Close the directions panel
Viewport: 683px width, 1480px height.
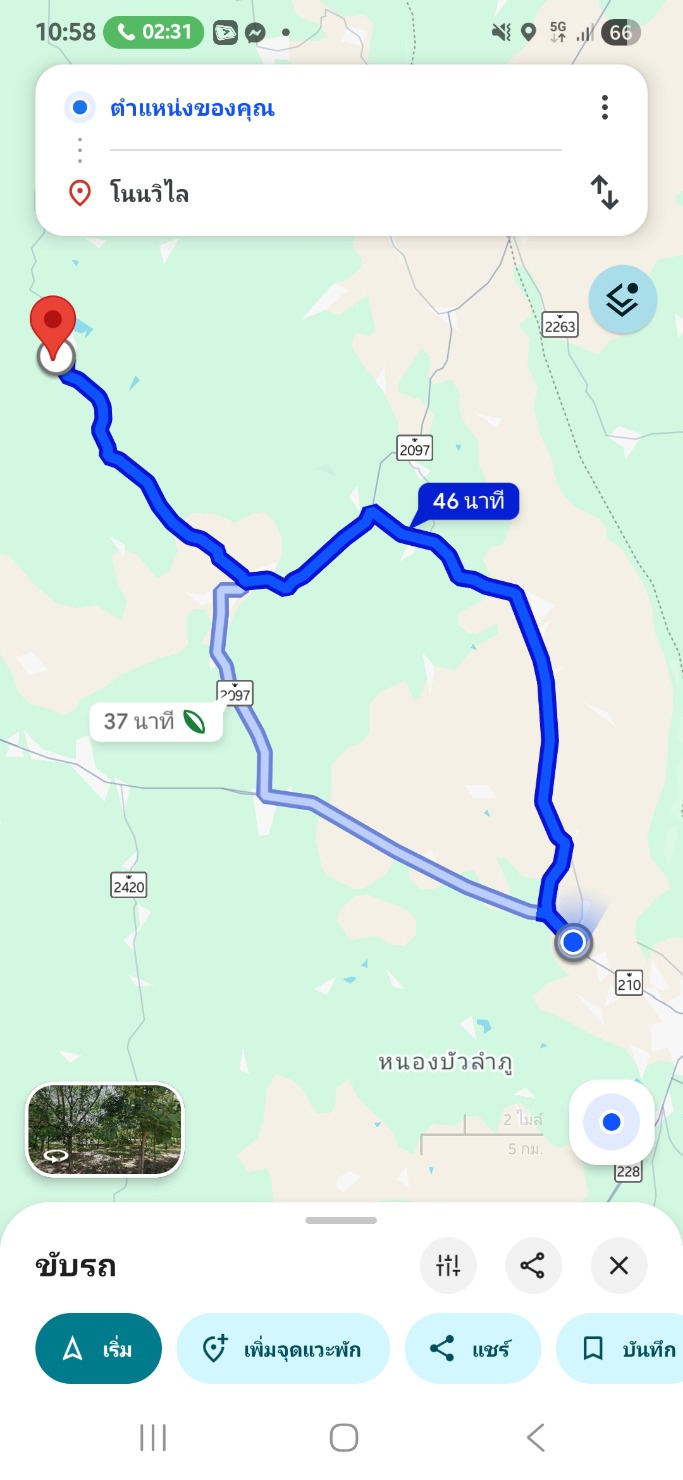pos(619,1266)
